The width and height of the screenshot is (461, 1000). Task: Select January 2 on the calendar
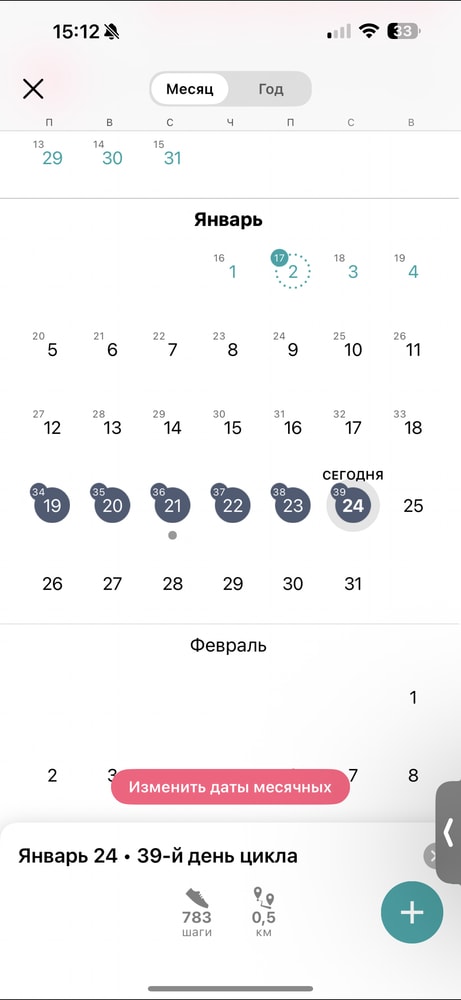[x=292, y=270]
